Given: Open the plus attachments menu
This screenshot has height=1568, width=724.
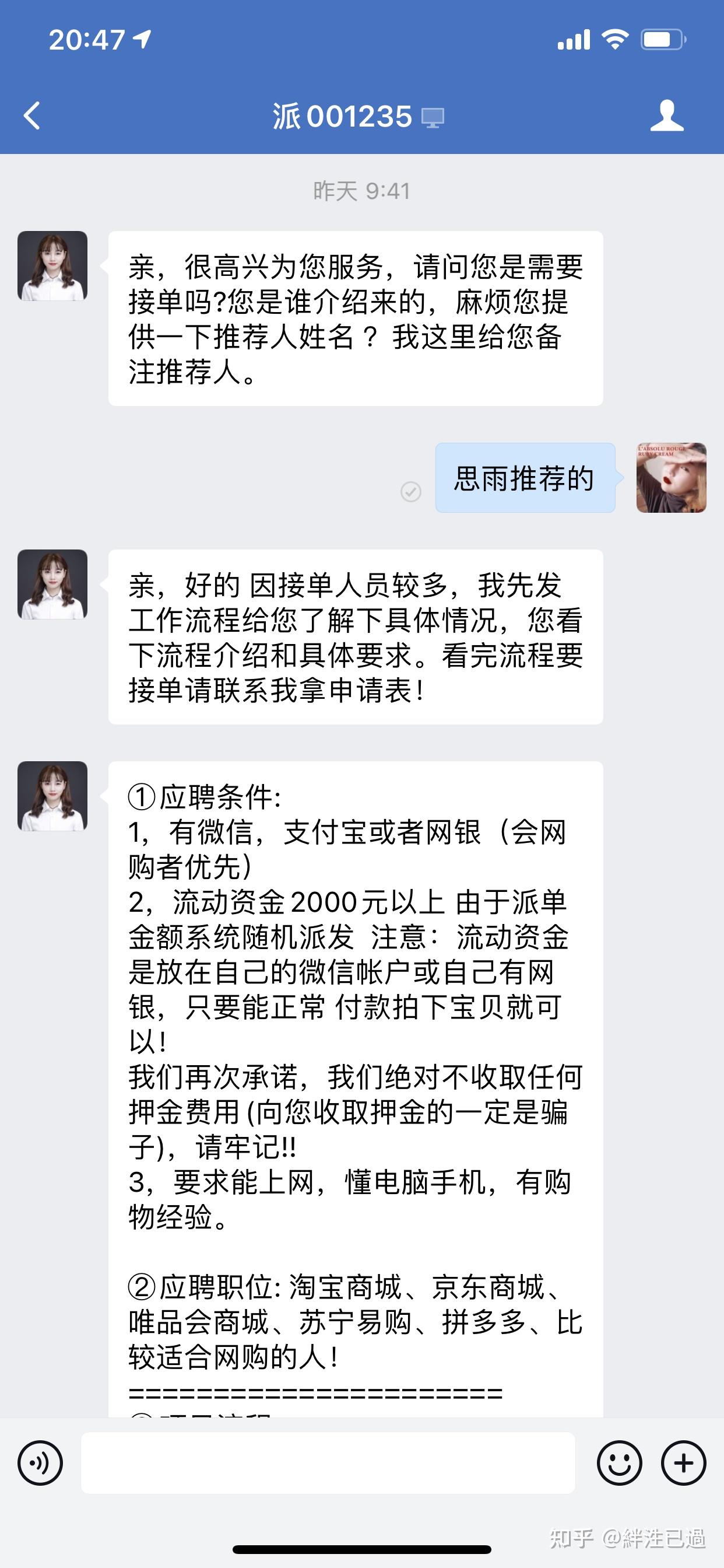Looking at the screenshot, I should click(x=684, y=1462).
